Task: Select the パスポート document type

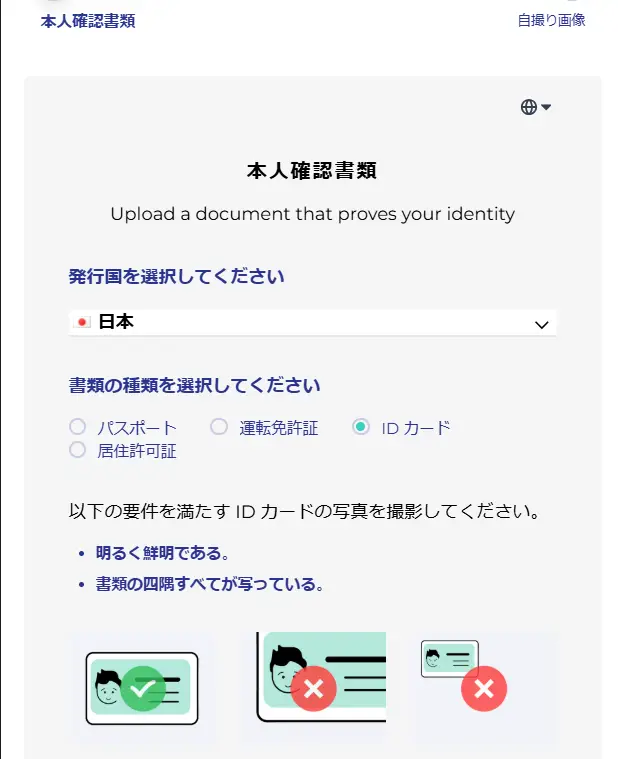Action: [x=78, y=427]
